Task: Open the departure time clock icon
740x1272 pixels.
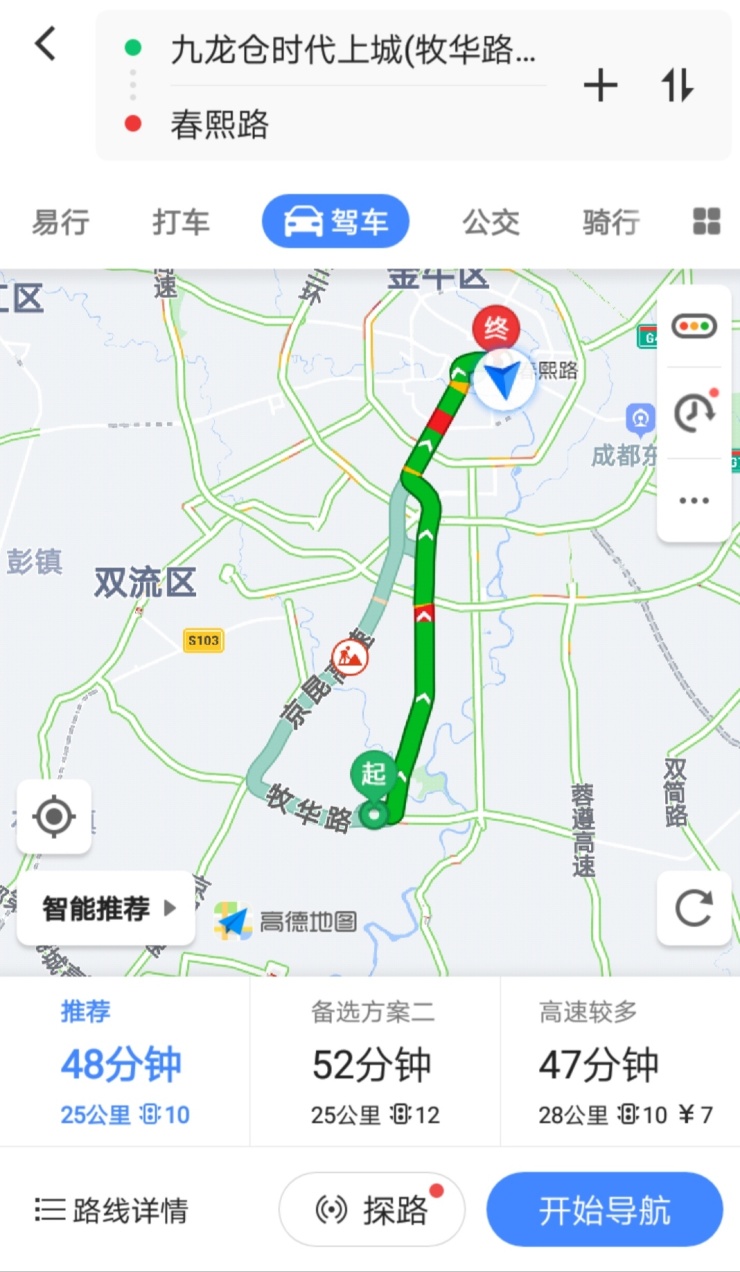Action: point(694,411)
